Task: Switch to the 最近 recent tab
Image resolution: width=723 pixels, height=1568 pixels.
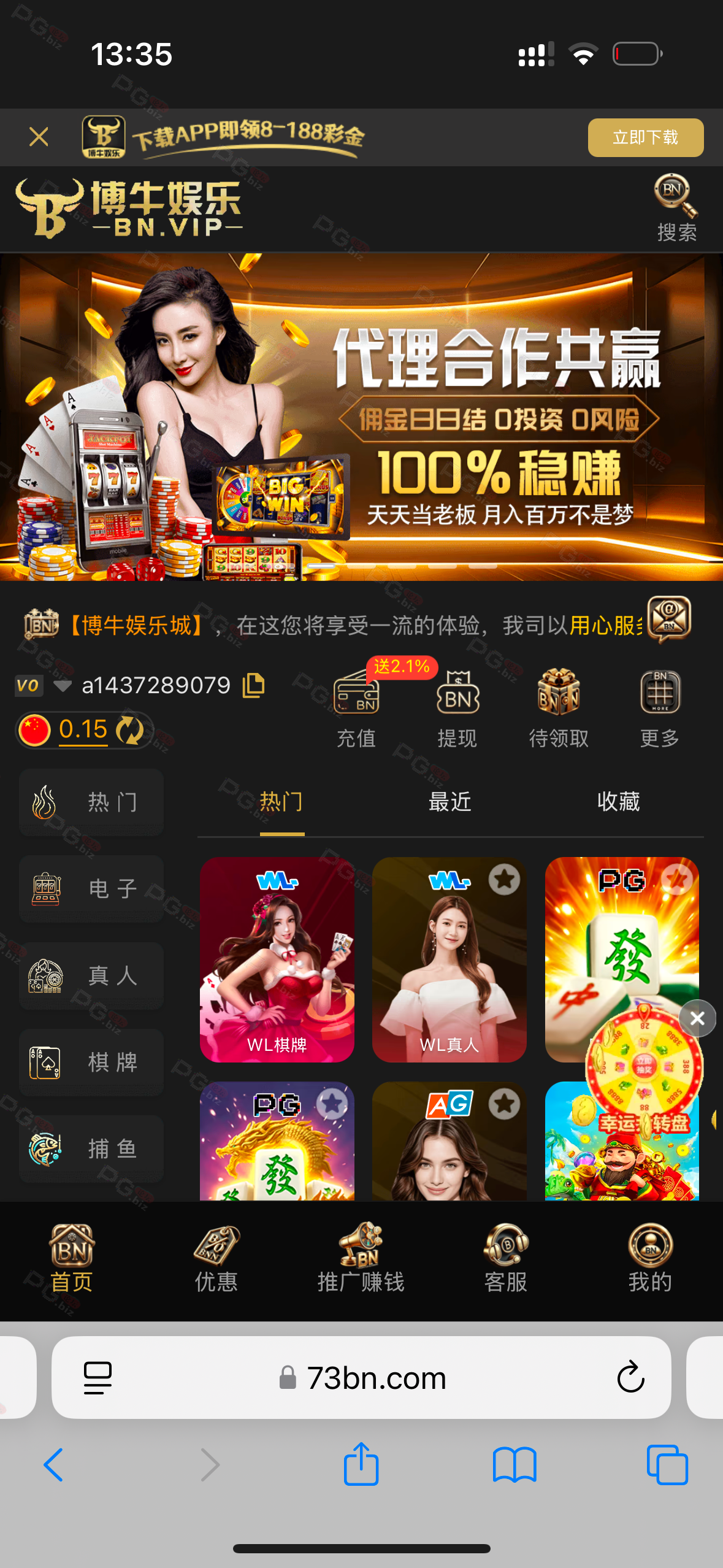Action: [x=450, y=802]
